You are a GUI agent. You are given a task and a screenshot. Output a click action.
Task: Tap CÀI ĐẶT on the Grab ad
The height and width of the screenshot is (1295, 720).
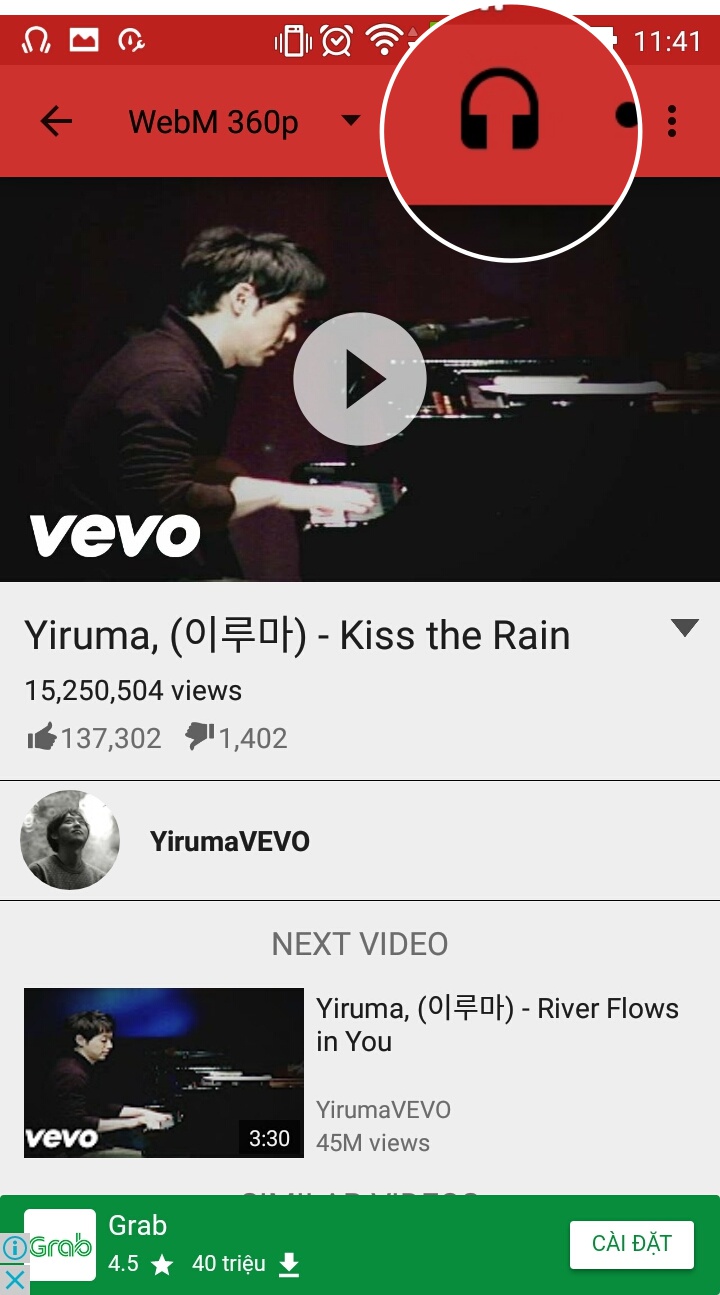(631, 1244)
